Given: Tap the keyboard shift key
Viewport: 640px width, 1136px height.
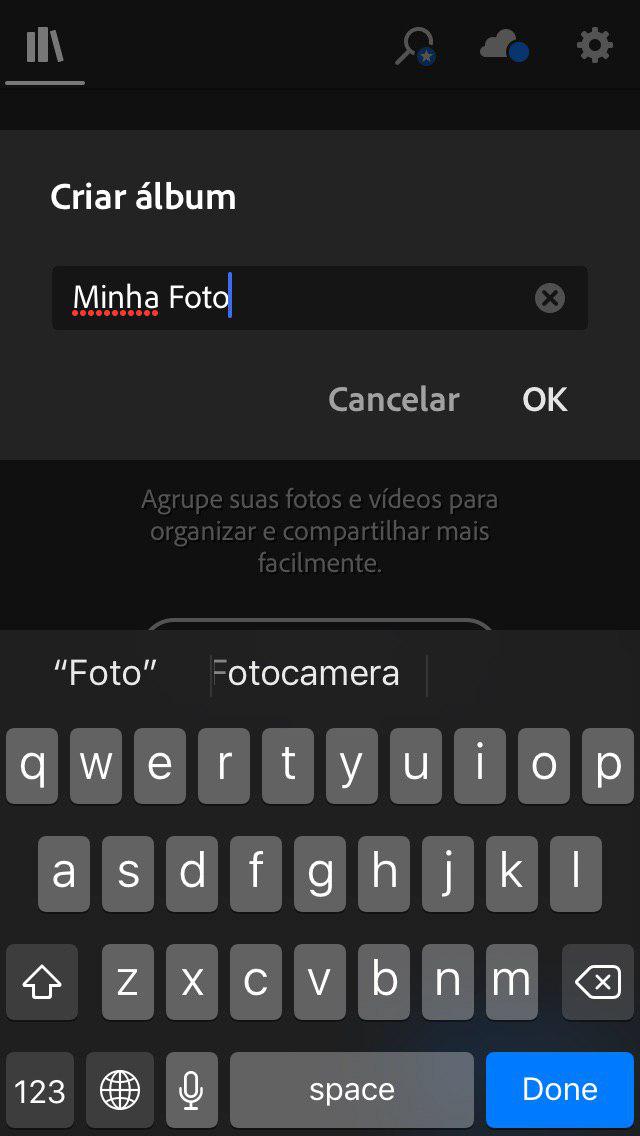Looking at the screenshot, I should 41,982.
